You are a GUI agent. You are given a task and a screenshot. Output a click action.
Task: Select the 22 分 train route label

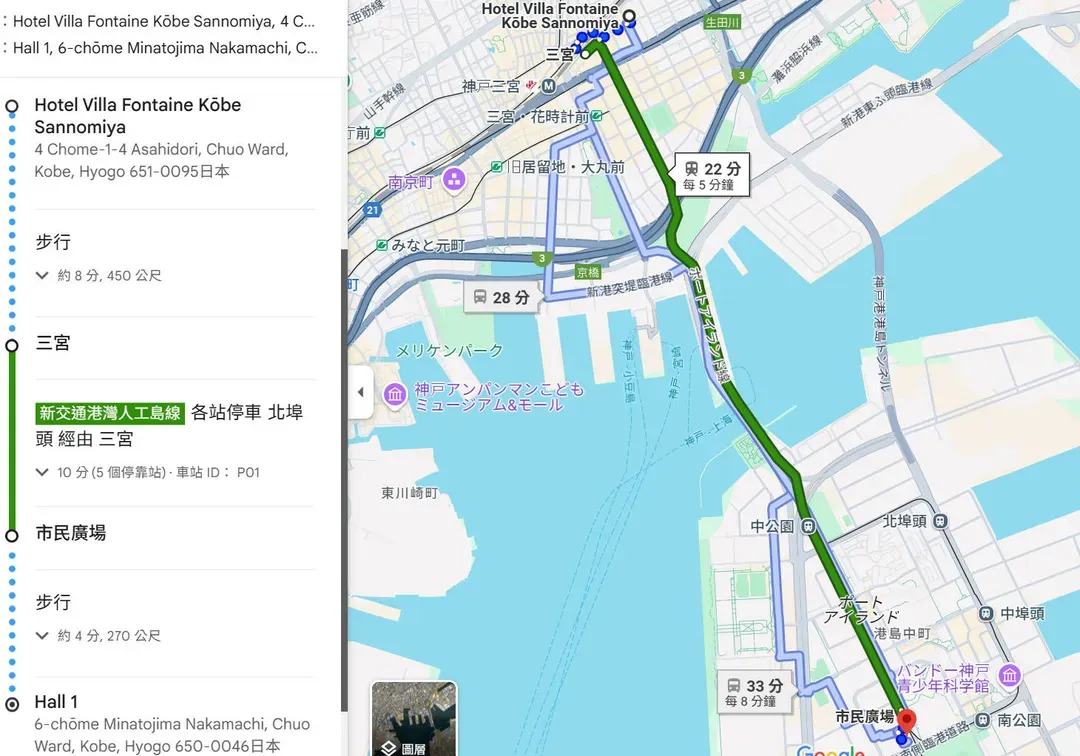(714, 175)
